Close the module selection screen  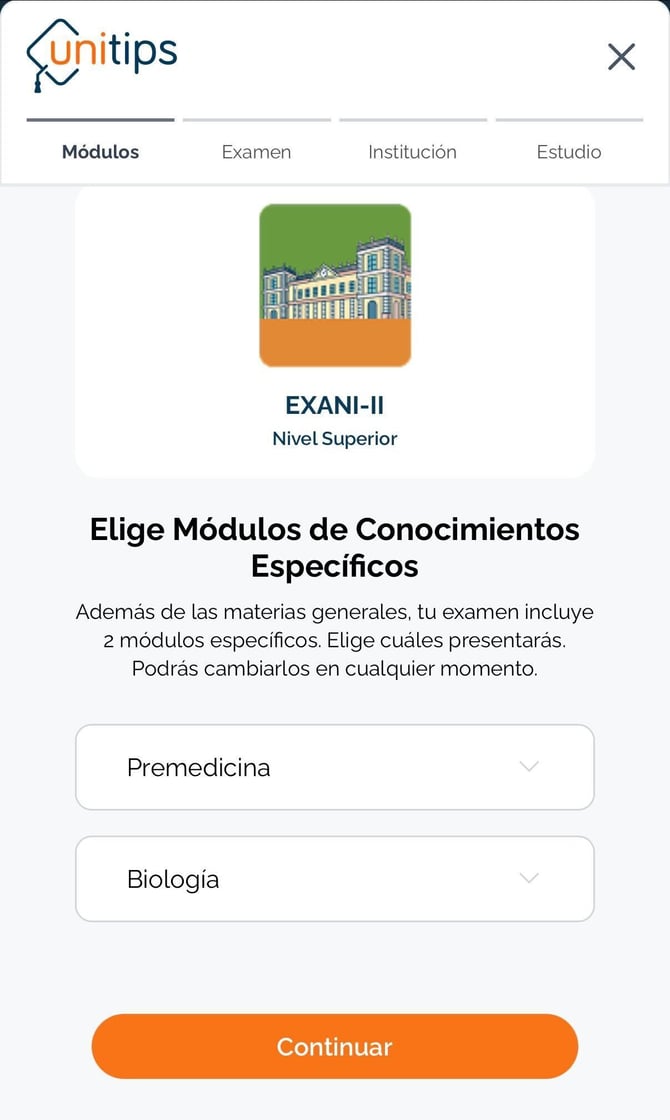click(x=621, y=57)
